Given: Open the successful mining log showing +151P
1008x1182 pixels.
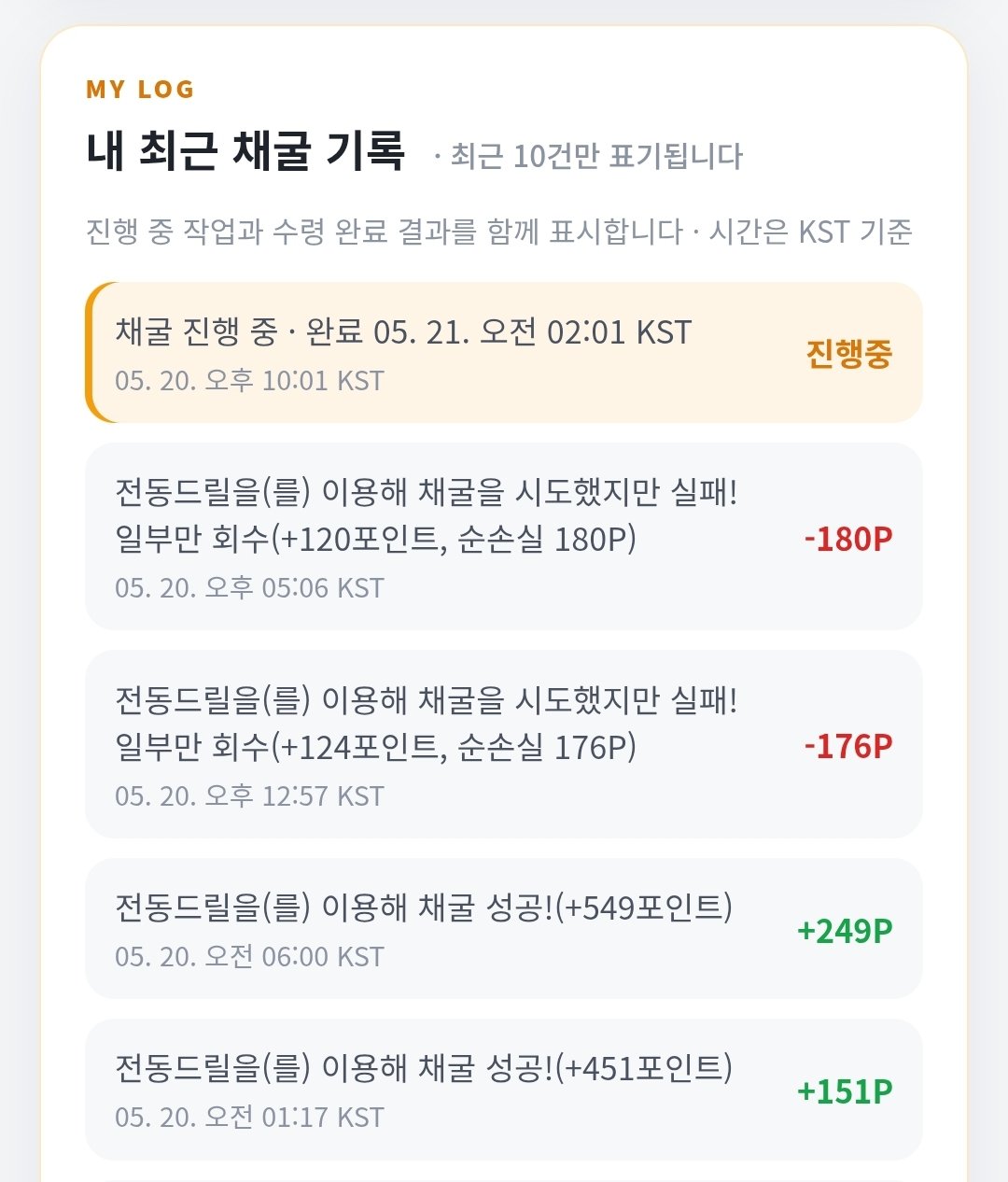Looking at the screenshot, I should click(504, 1089).
